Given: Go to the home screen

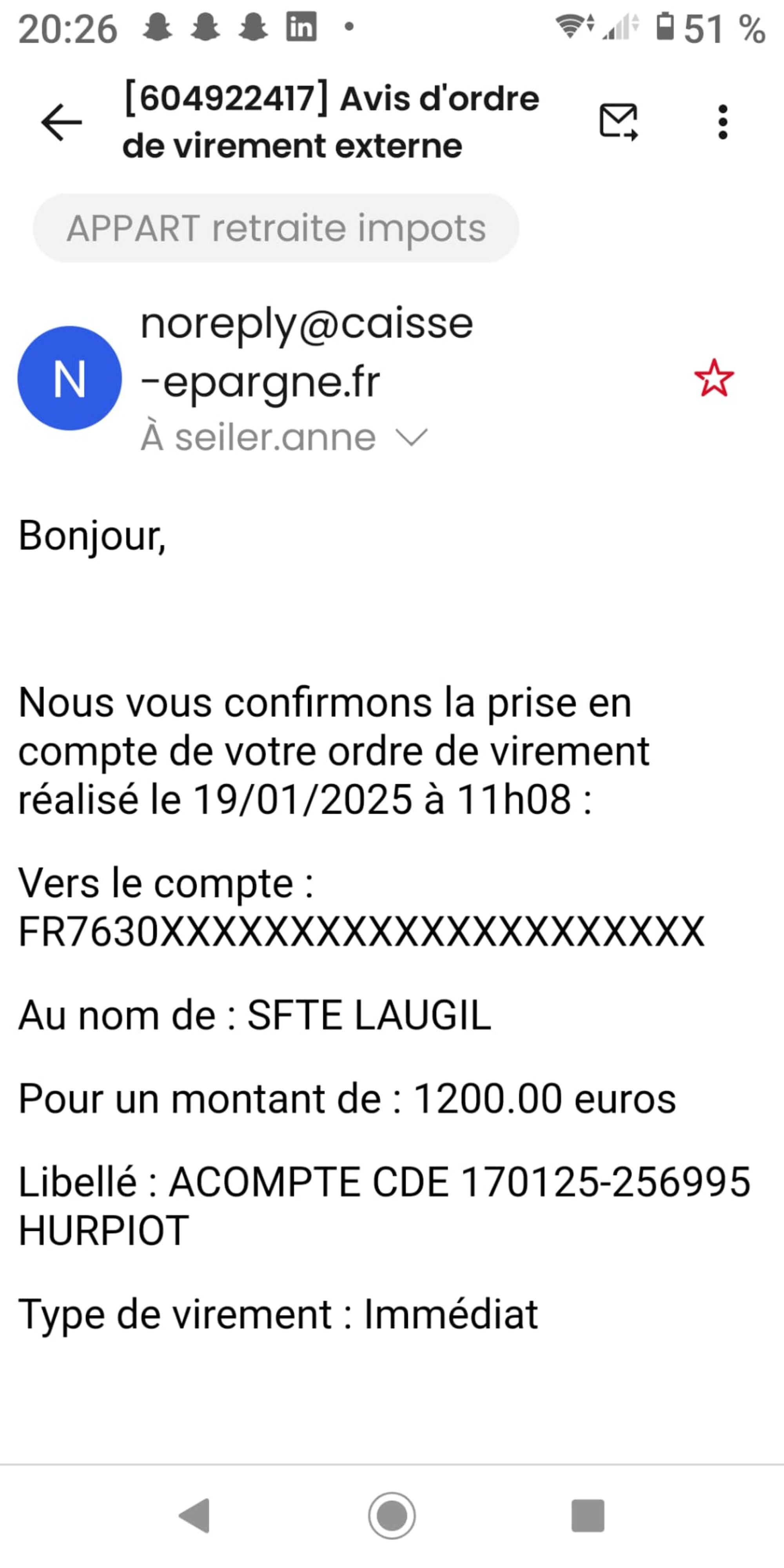Looking at the screenshot, I should pyautogui.click(x=392, y=1515).
